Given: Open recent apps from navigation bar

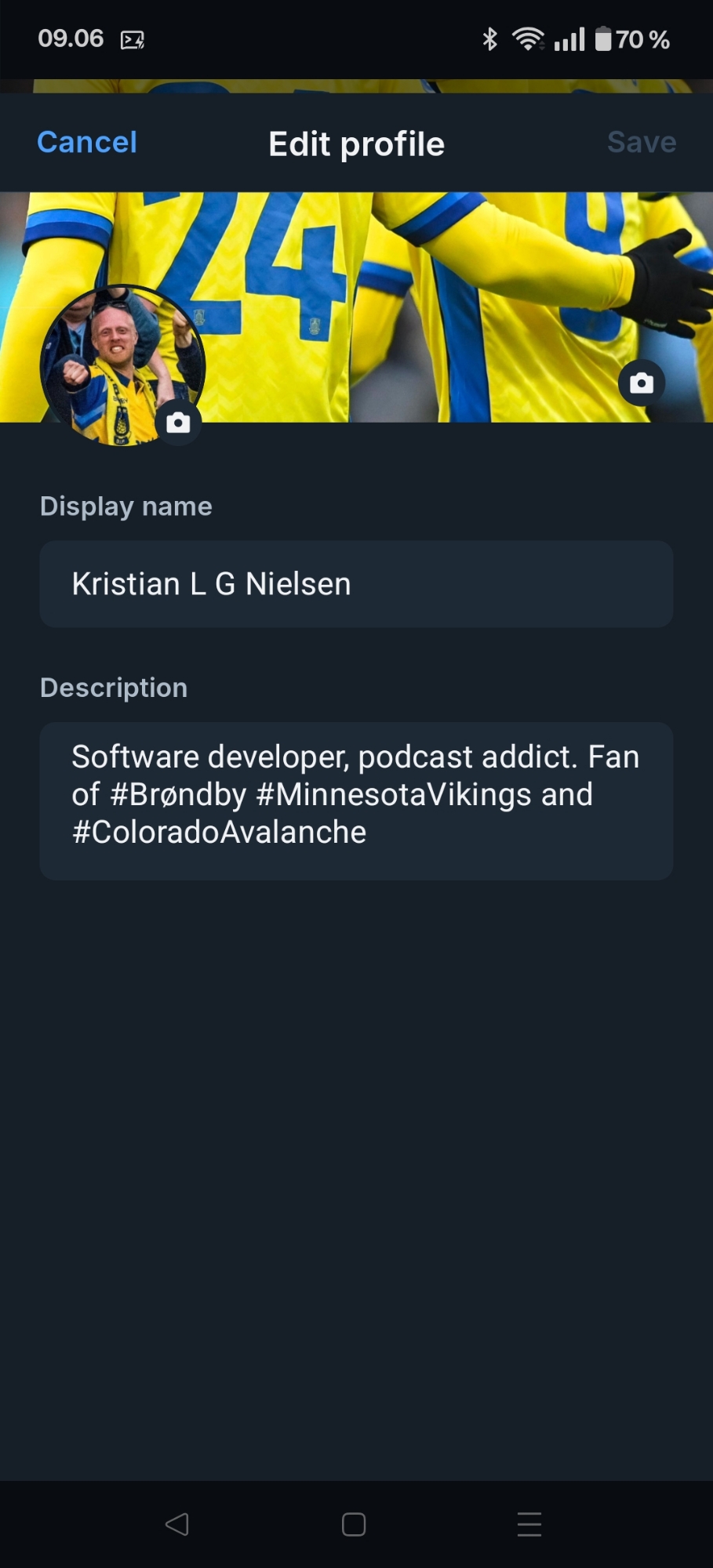Looking at the screenshot, I should [529, 1524].
